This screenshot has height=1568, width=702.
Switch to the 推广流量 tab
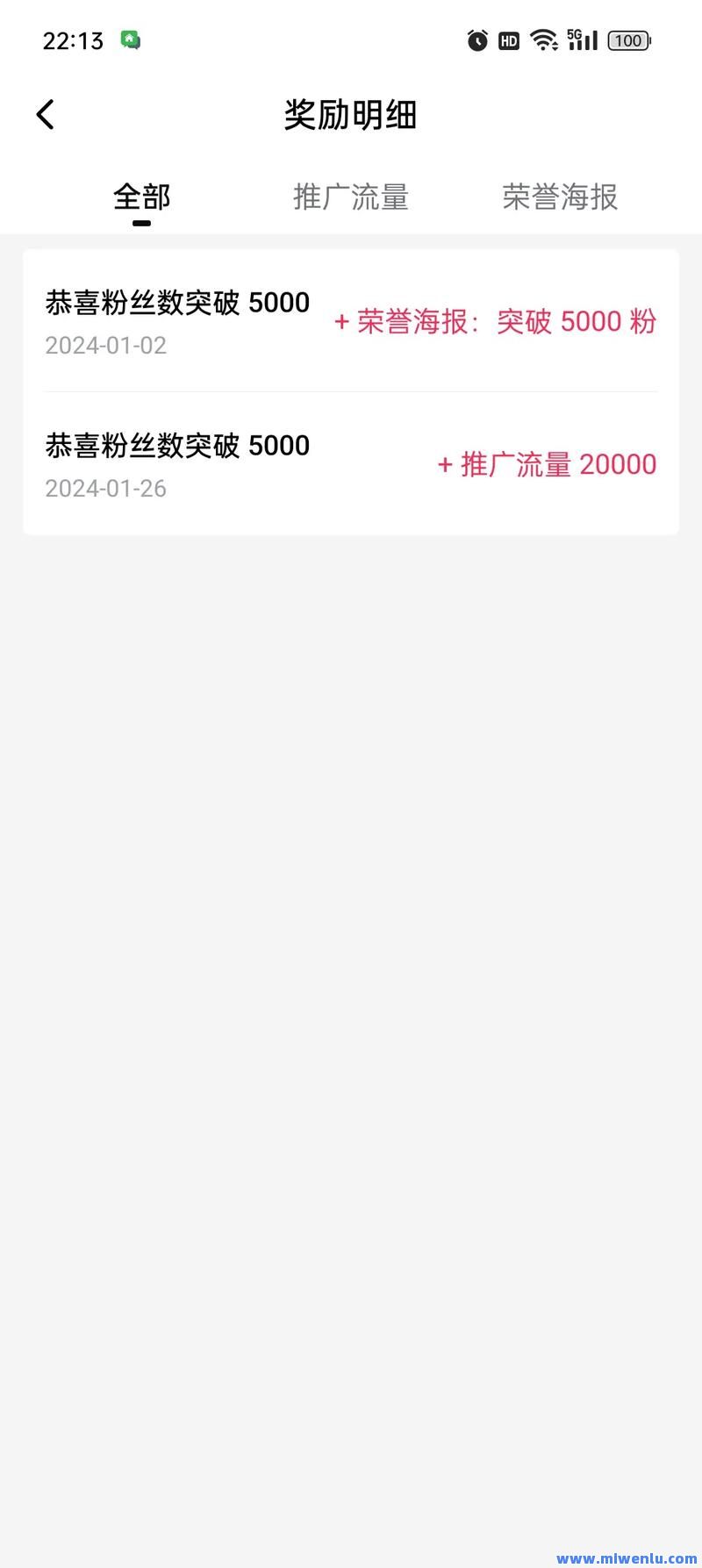351,197
